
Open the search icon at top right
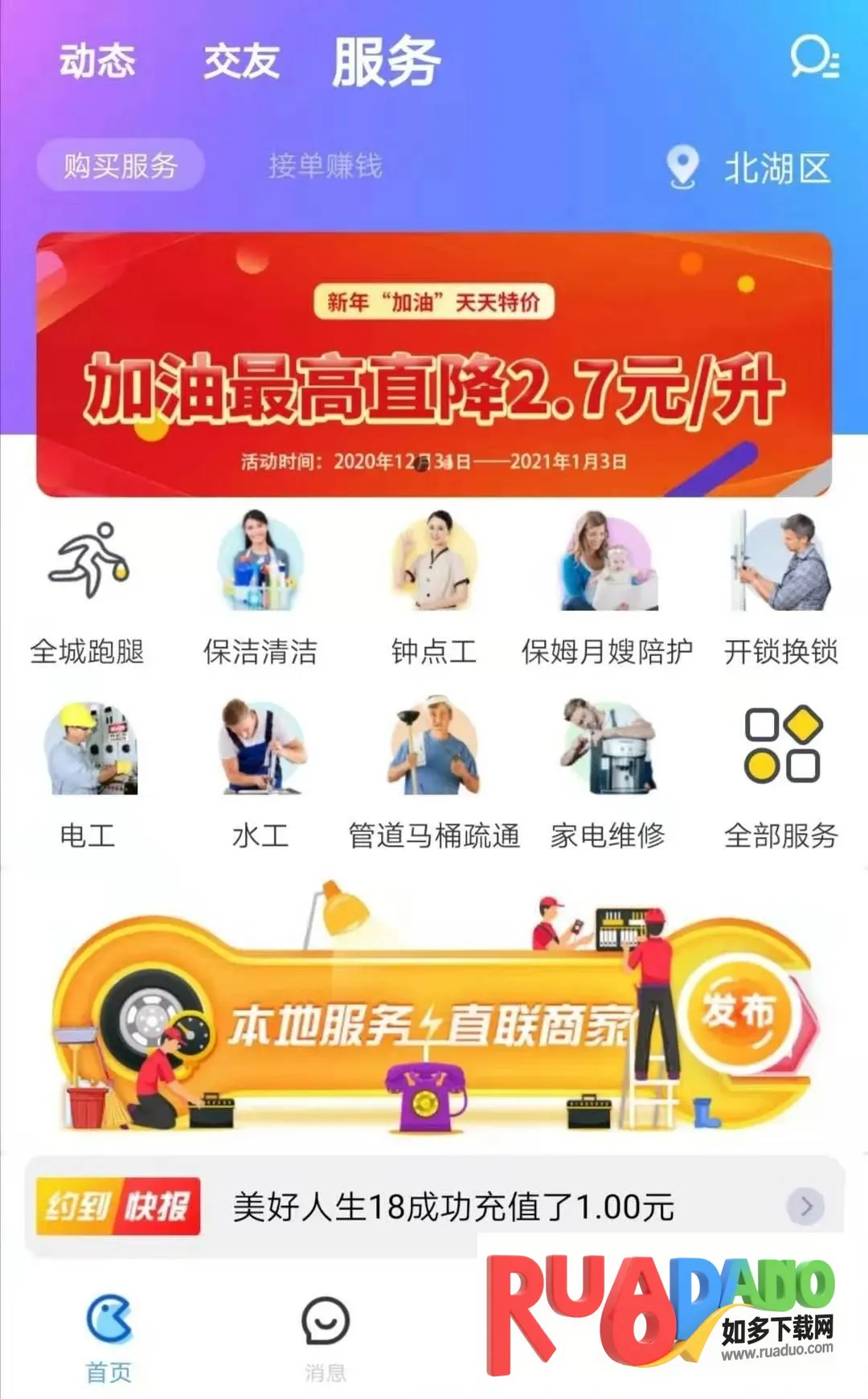[813, 58]
